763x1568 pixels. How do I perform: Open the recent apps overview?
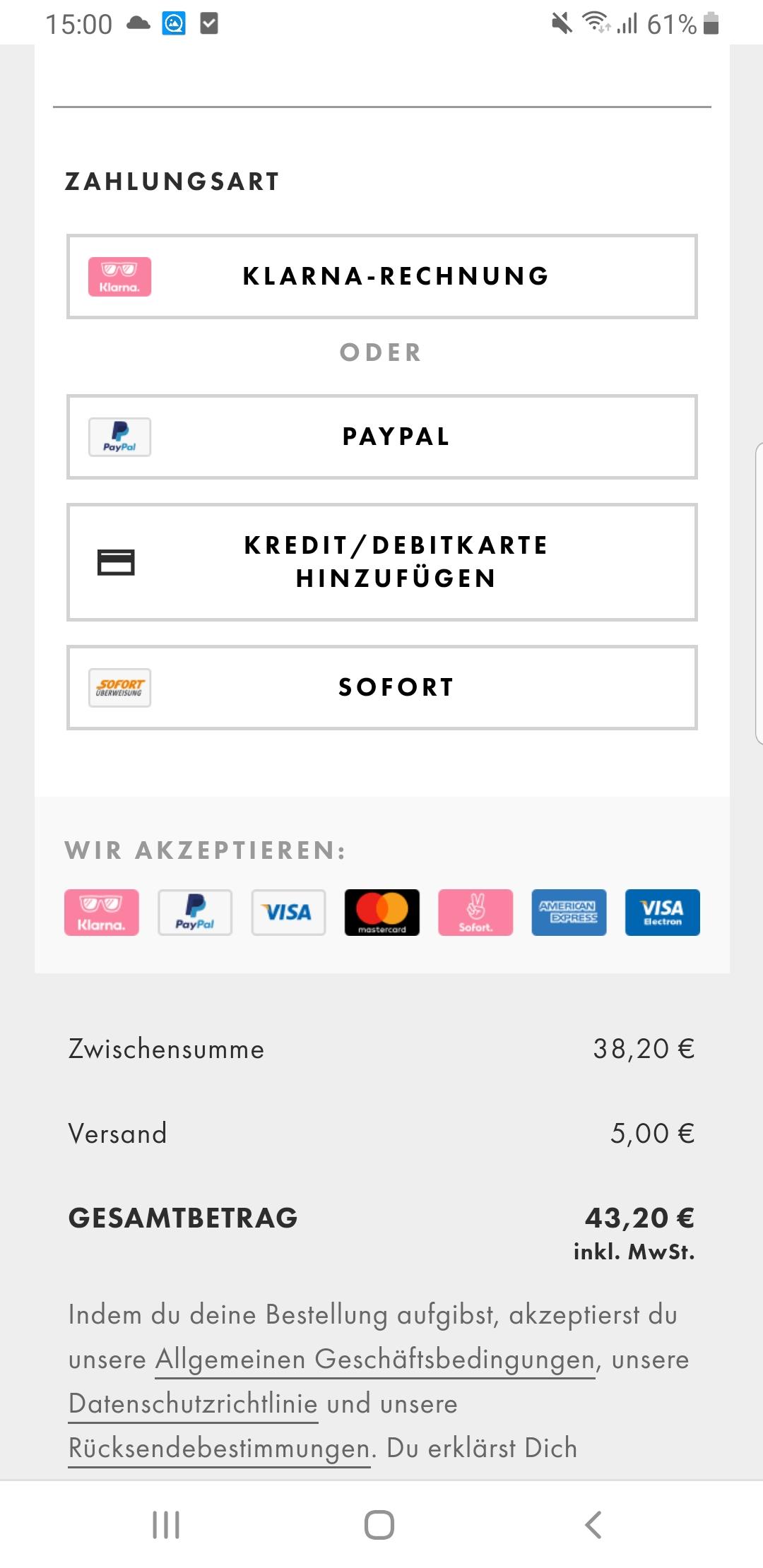click(166, 1525)
